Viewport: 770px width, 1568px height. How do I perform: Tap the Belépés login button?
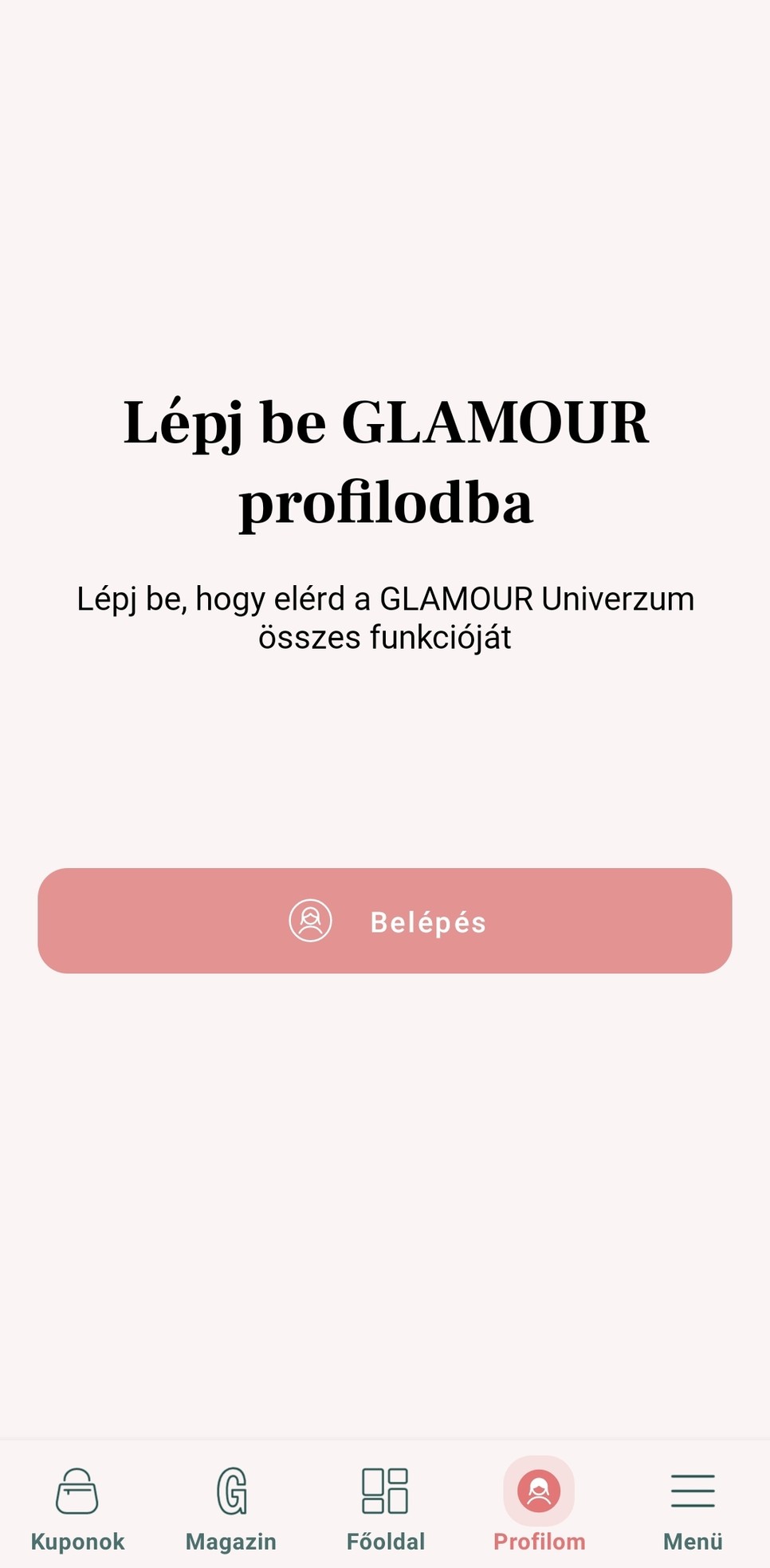coord(385,921)
